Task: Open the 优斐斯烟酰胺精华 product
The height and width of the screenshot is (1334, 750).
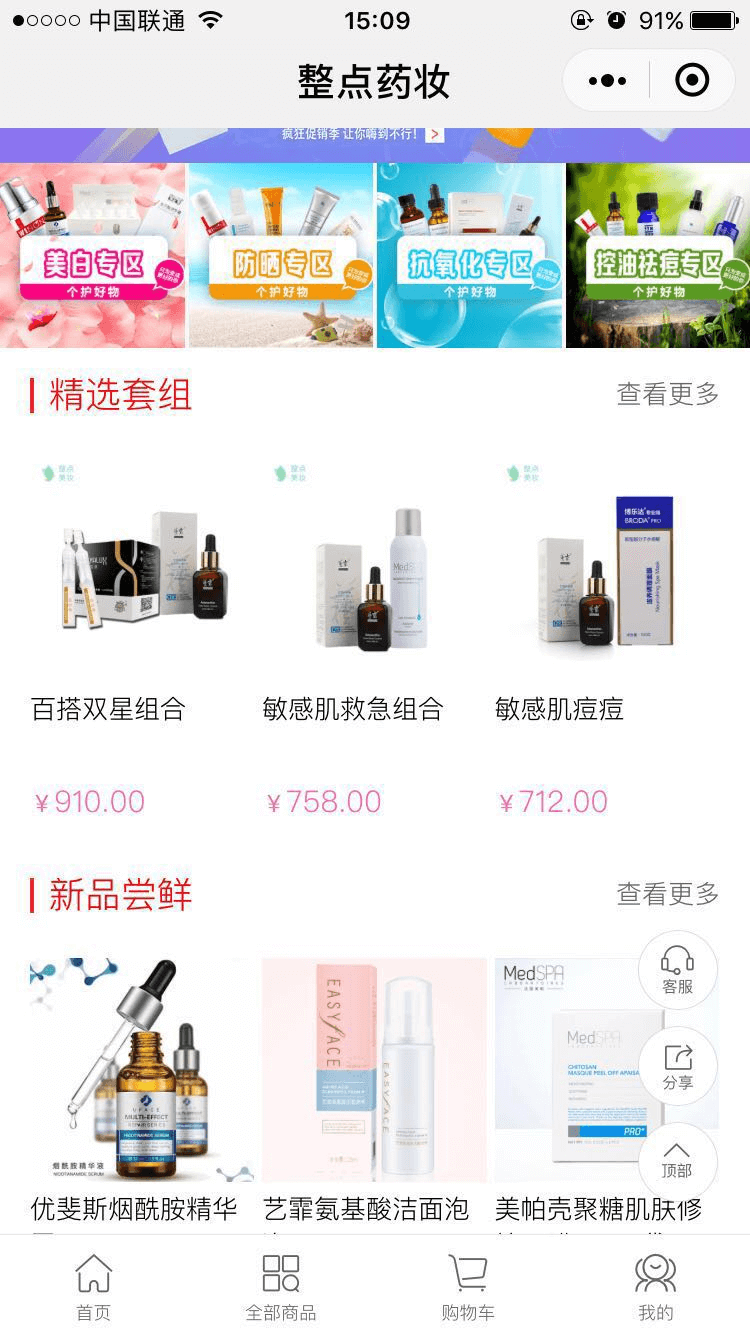Action: tap(140, 1070)
